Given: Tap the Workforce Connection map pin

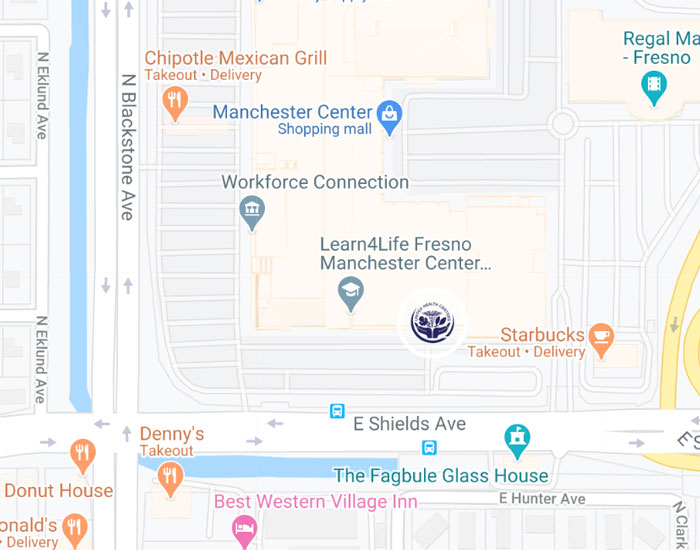Looking at the screenshot, I should point(252,211).
